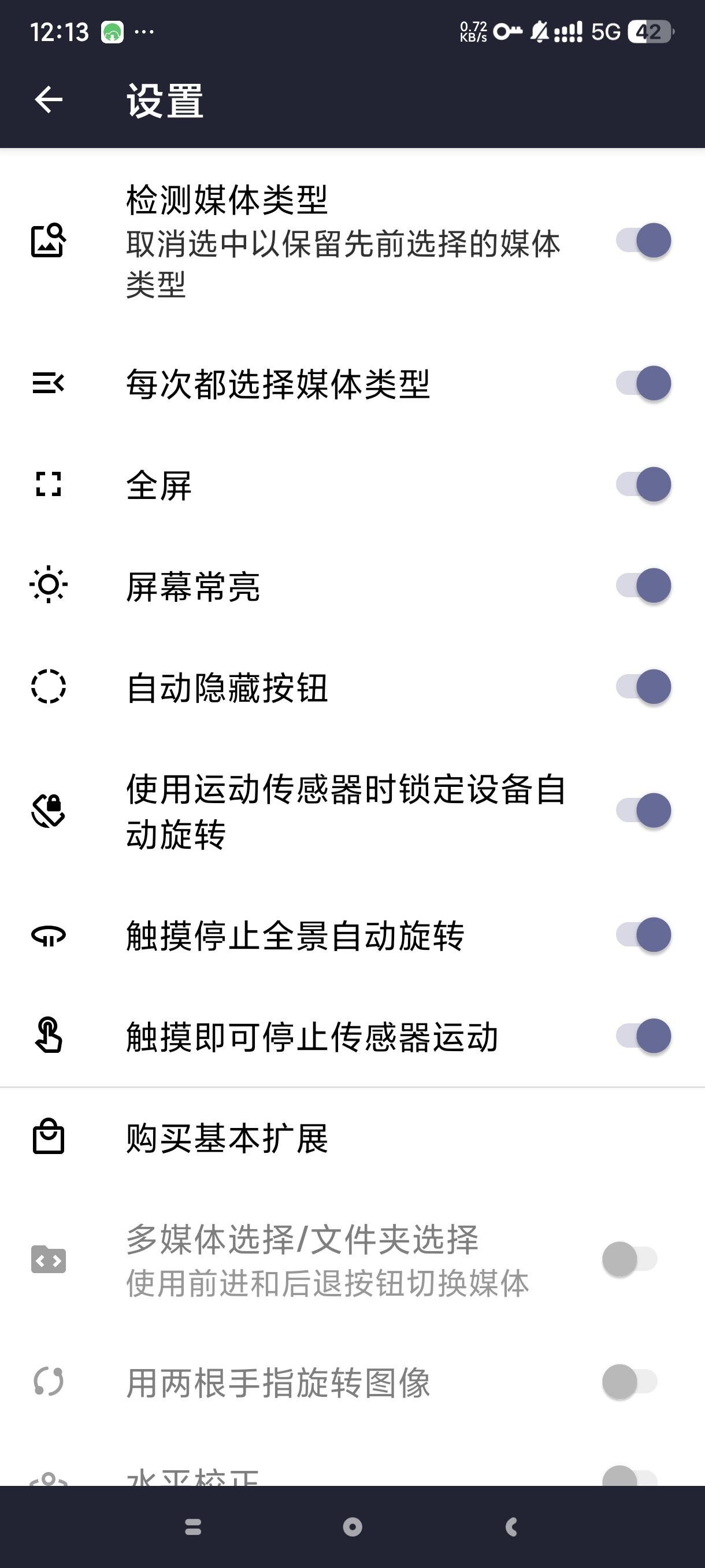
Task: Disable 自动隐藏按钮
Action: pos(643,687)
